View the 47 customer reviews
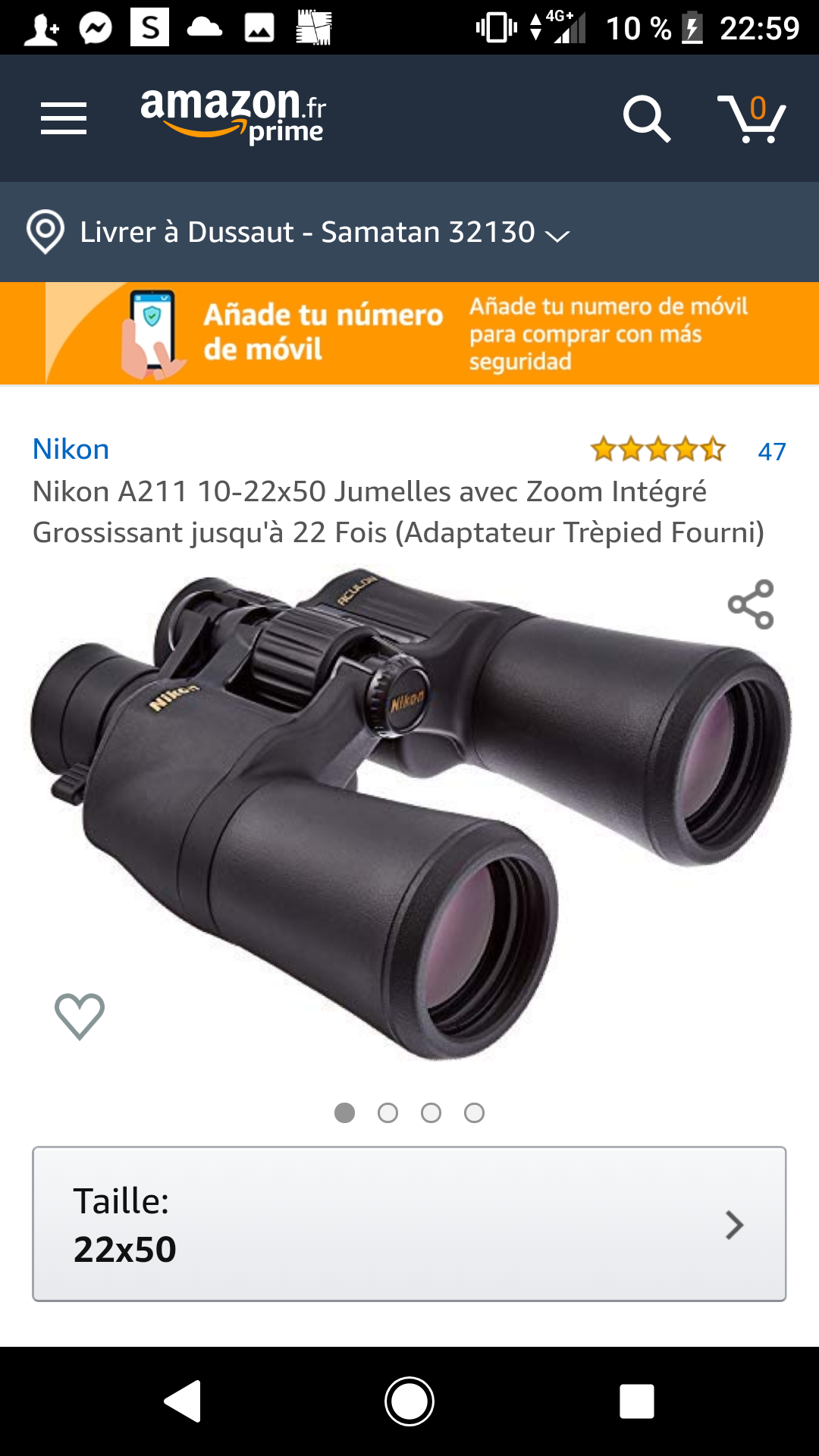 771,451
